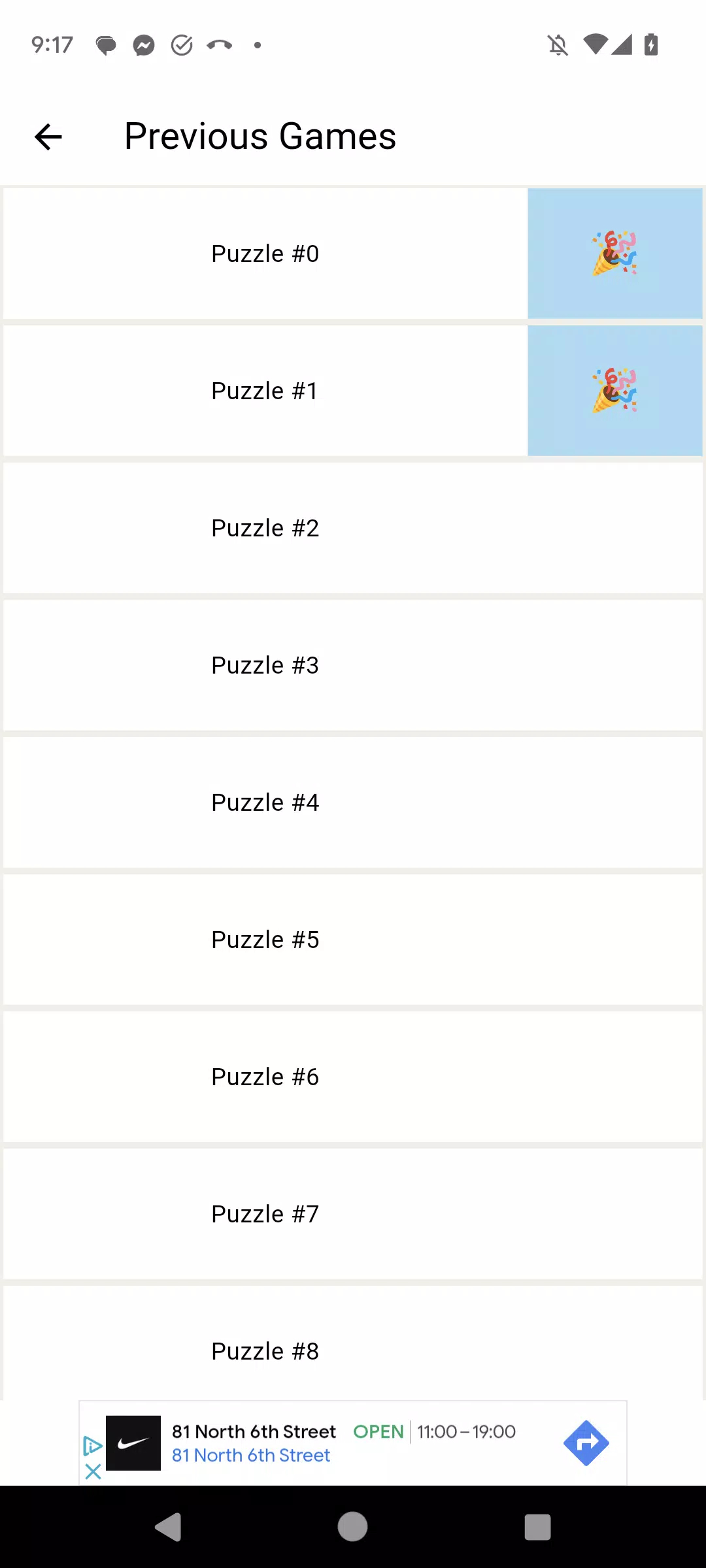Open Puzzle #4

point(353,802)
